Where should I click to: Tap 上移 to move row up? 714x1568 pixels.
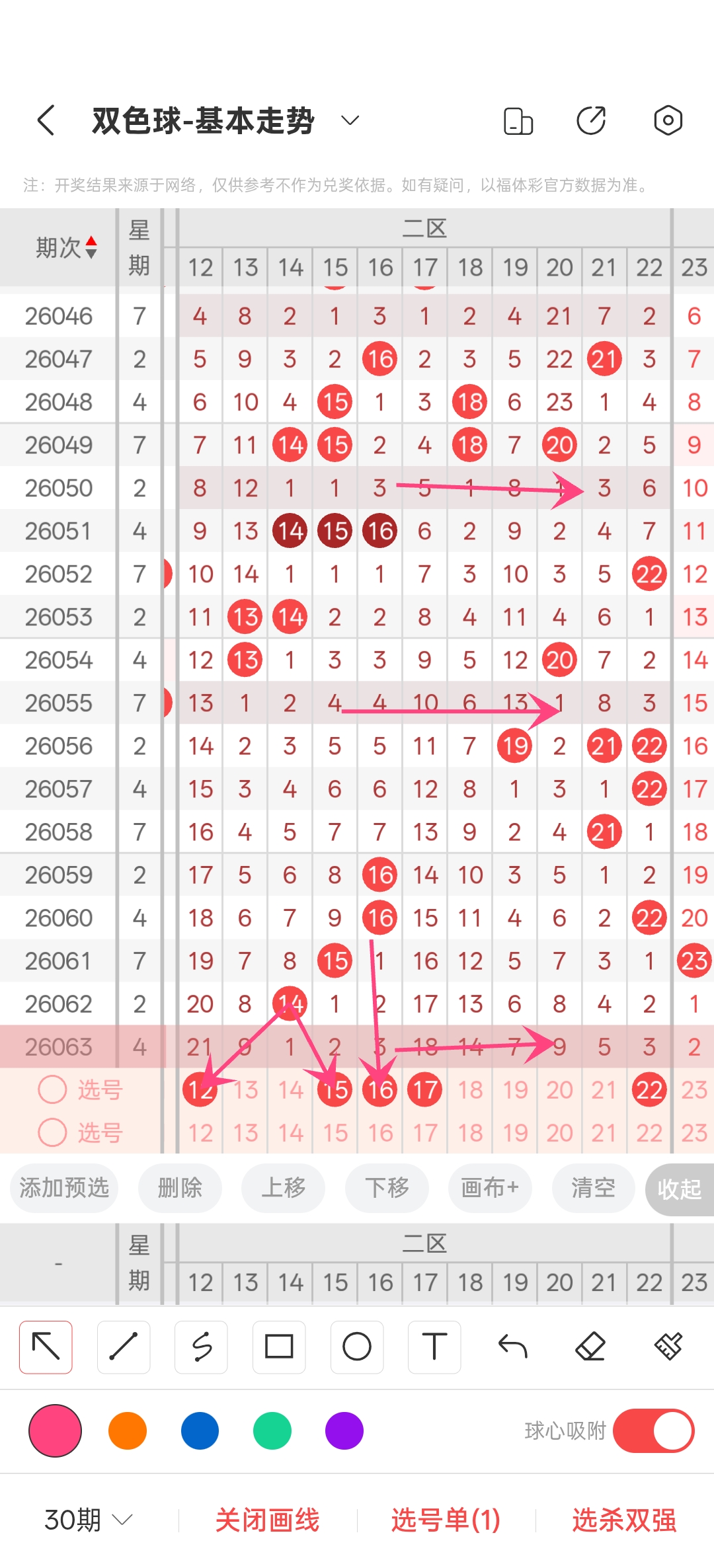click(x=284, y=1188)
